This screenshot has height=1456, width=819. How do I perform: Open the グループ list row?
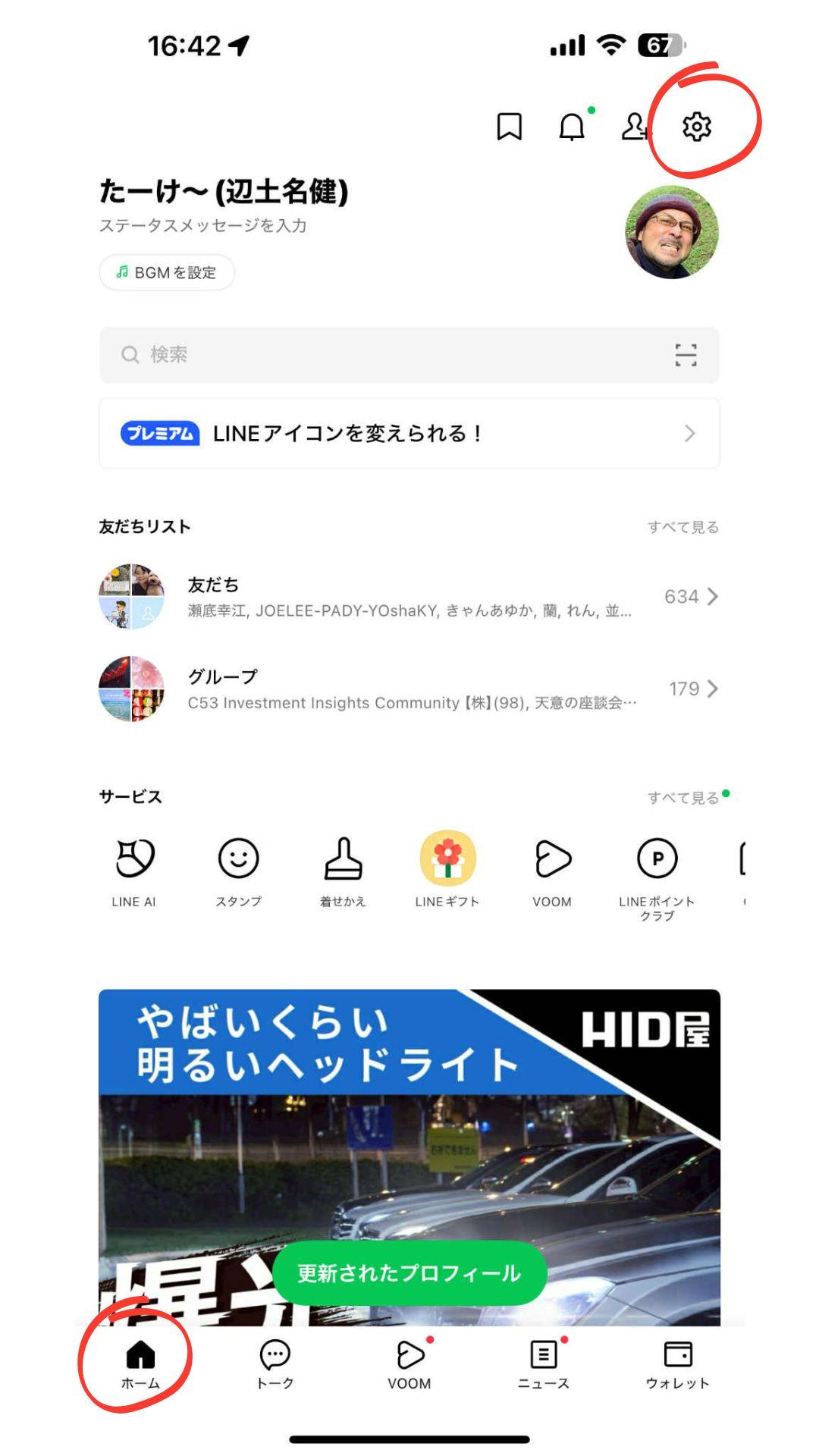tap(409, 689)
